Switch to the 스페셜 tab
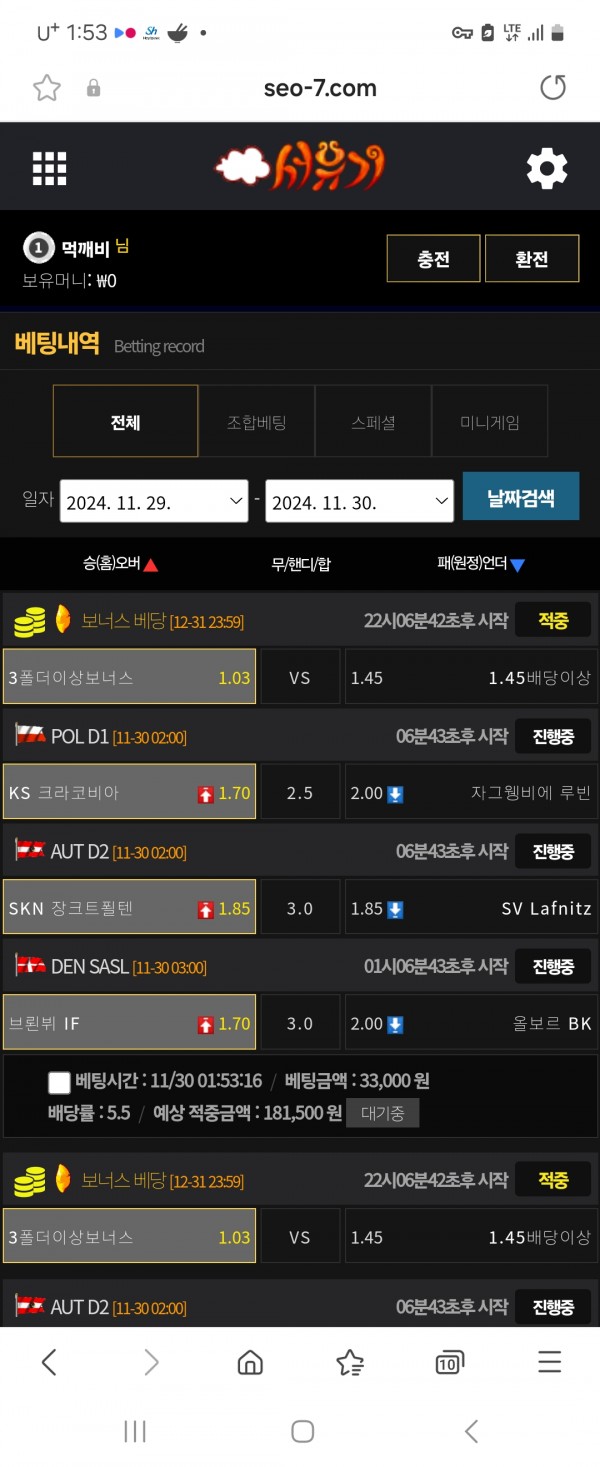The width and height of the screenshot is (600, 1467). pos(373,422)
